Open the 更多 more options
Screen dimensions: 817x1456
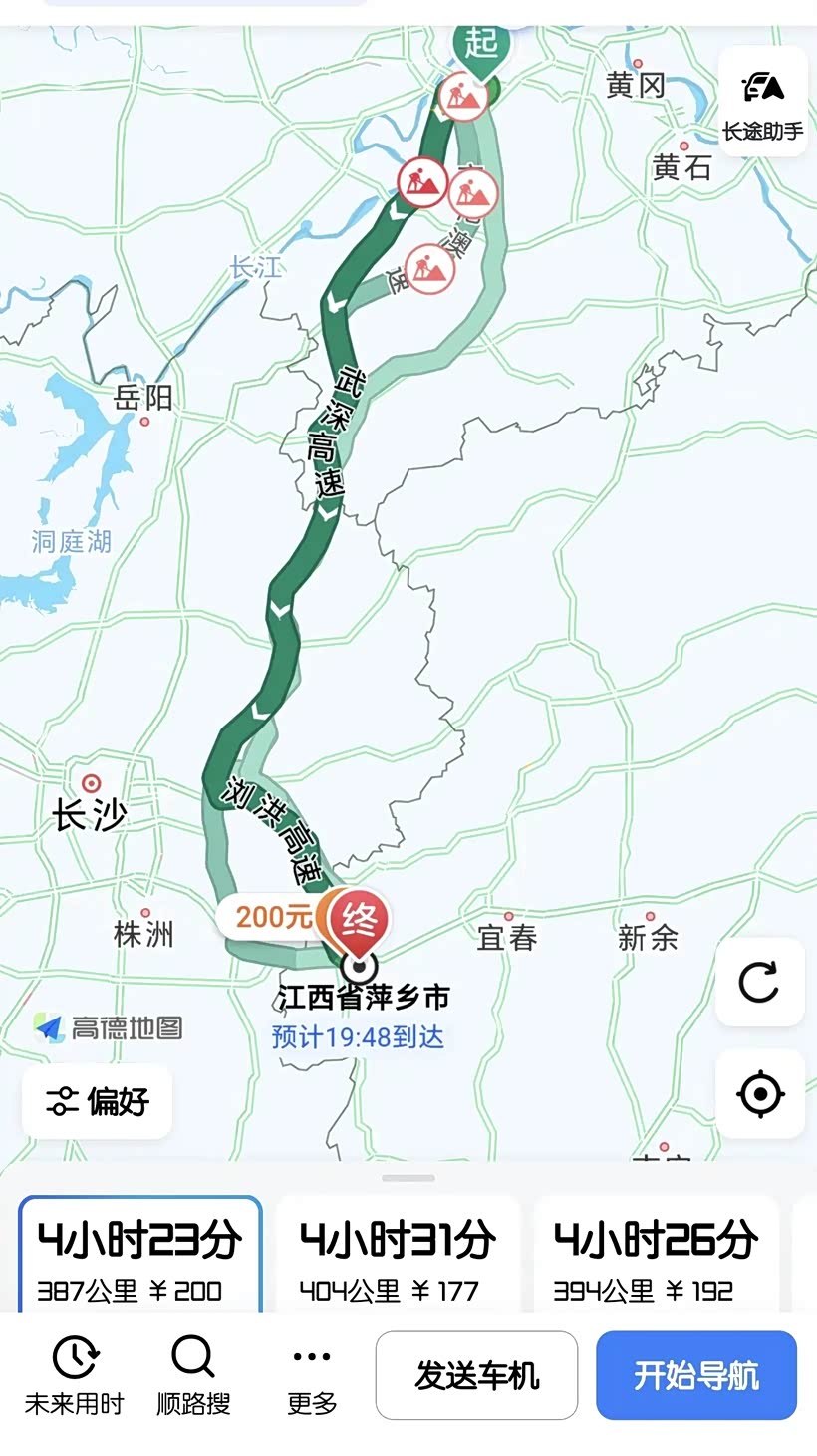click(x=312, y=1376)
